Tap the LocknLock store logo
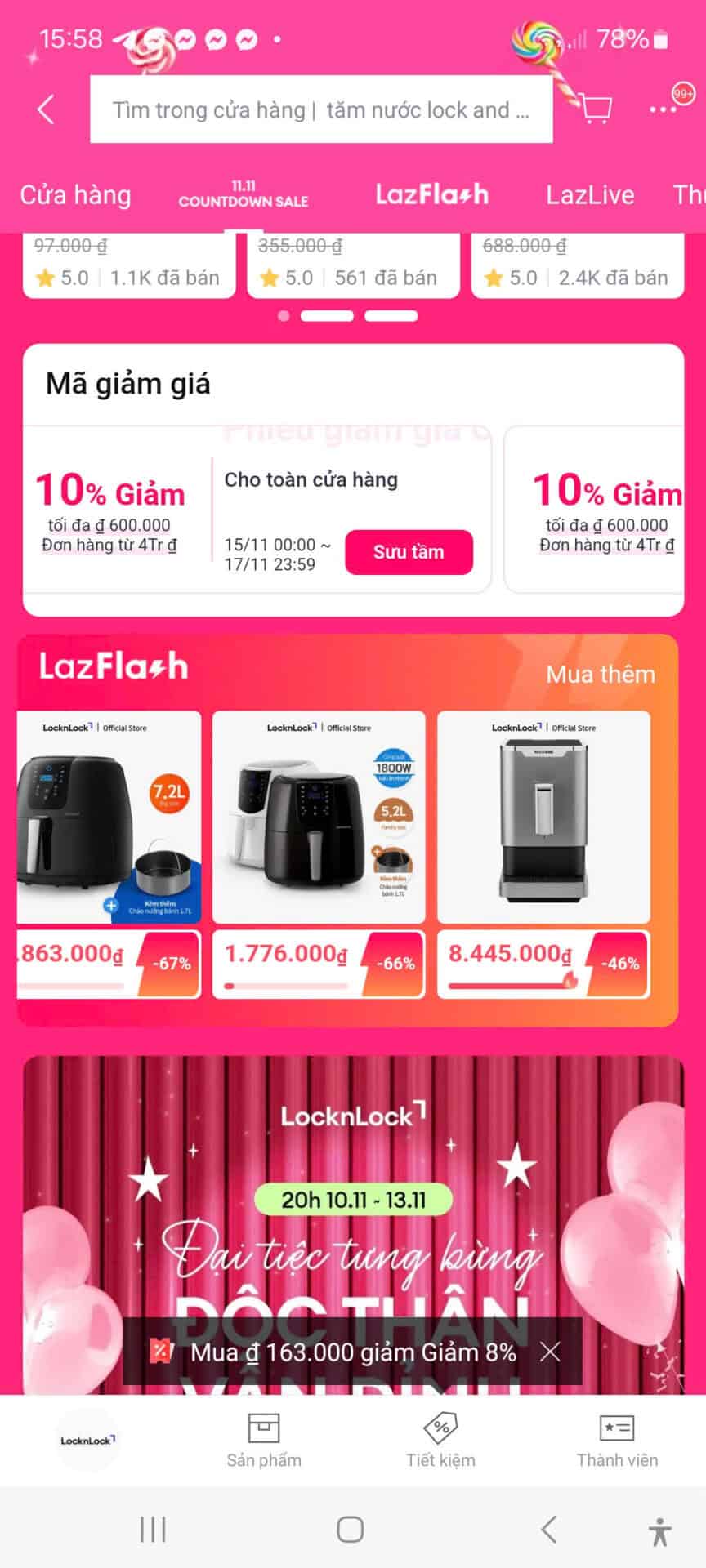Screen dimensions: 706x1568 pyautogui.click(x=88, y=1440)
